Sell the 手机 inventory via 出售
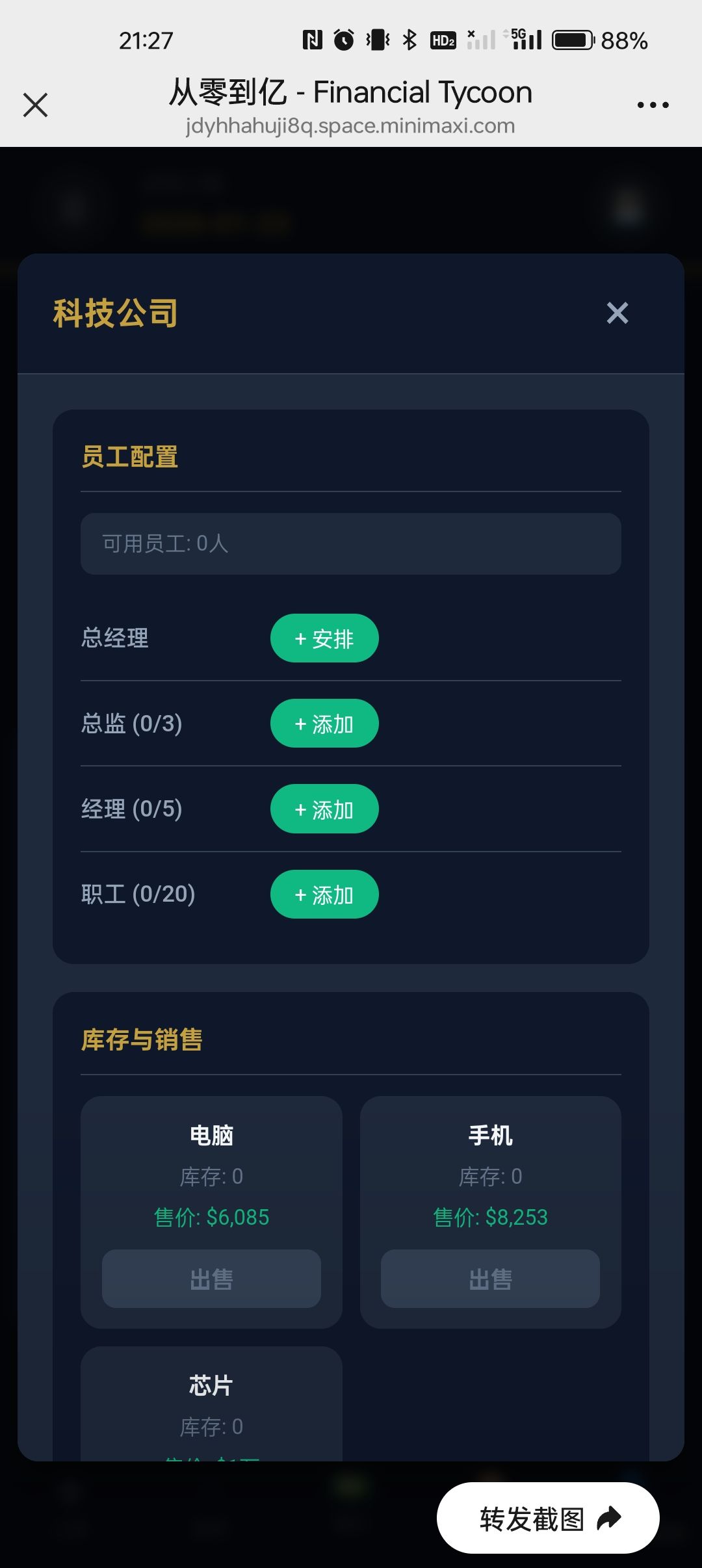Screen dimensions: 702x1568 click(490, 1279)
